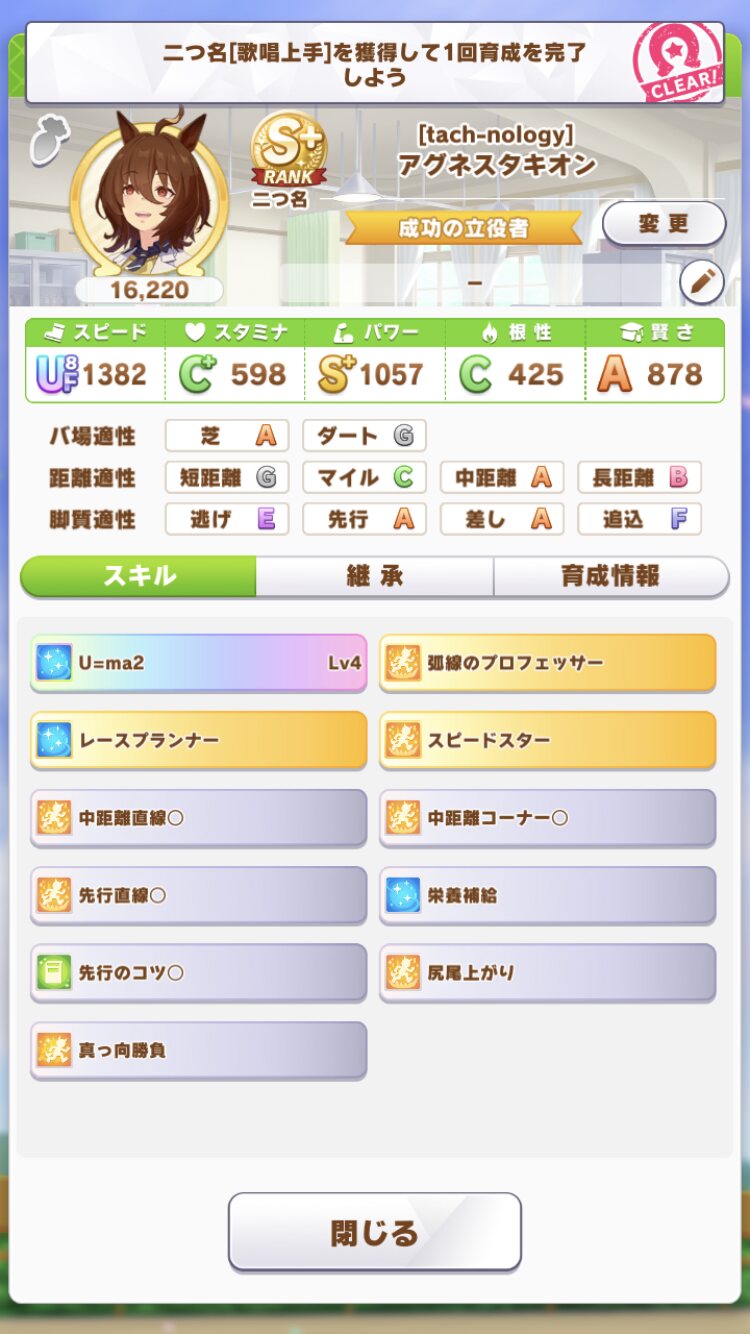Screen dimensions: 750x1334
Task: Show the 尻尾上がり skill info
Action: pos(547,972)
